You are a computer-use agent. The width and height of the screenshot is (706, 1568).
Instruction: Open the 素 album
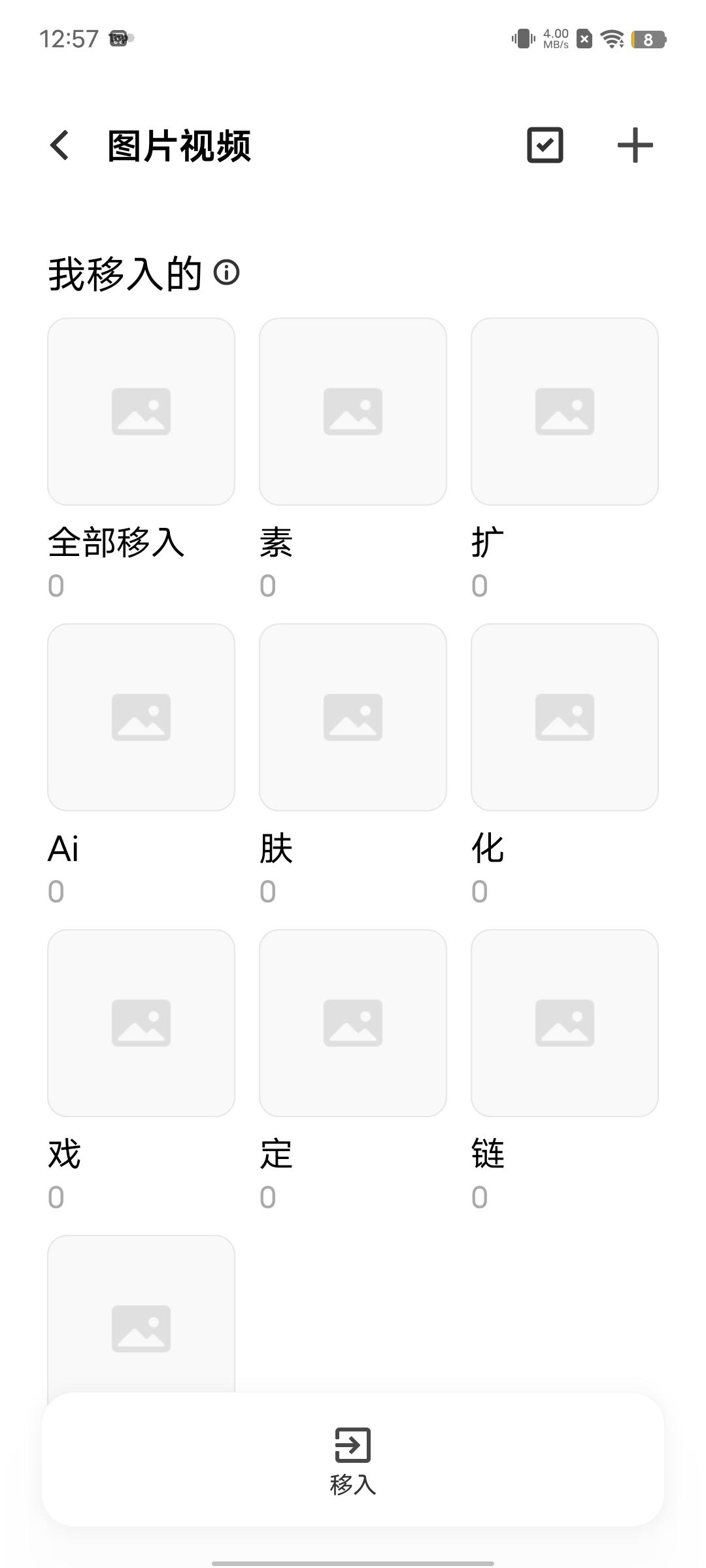click(352, 410)
